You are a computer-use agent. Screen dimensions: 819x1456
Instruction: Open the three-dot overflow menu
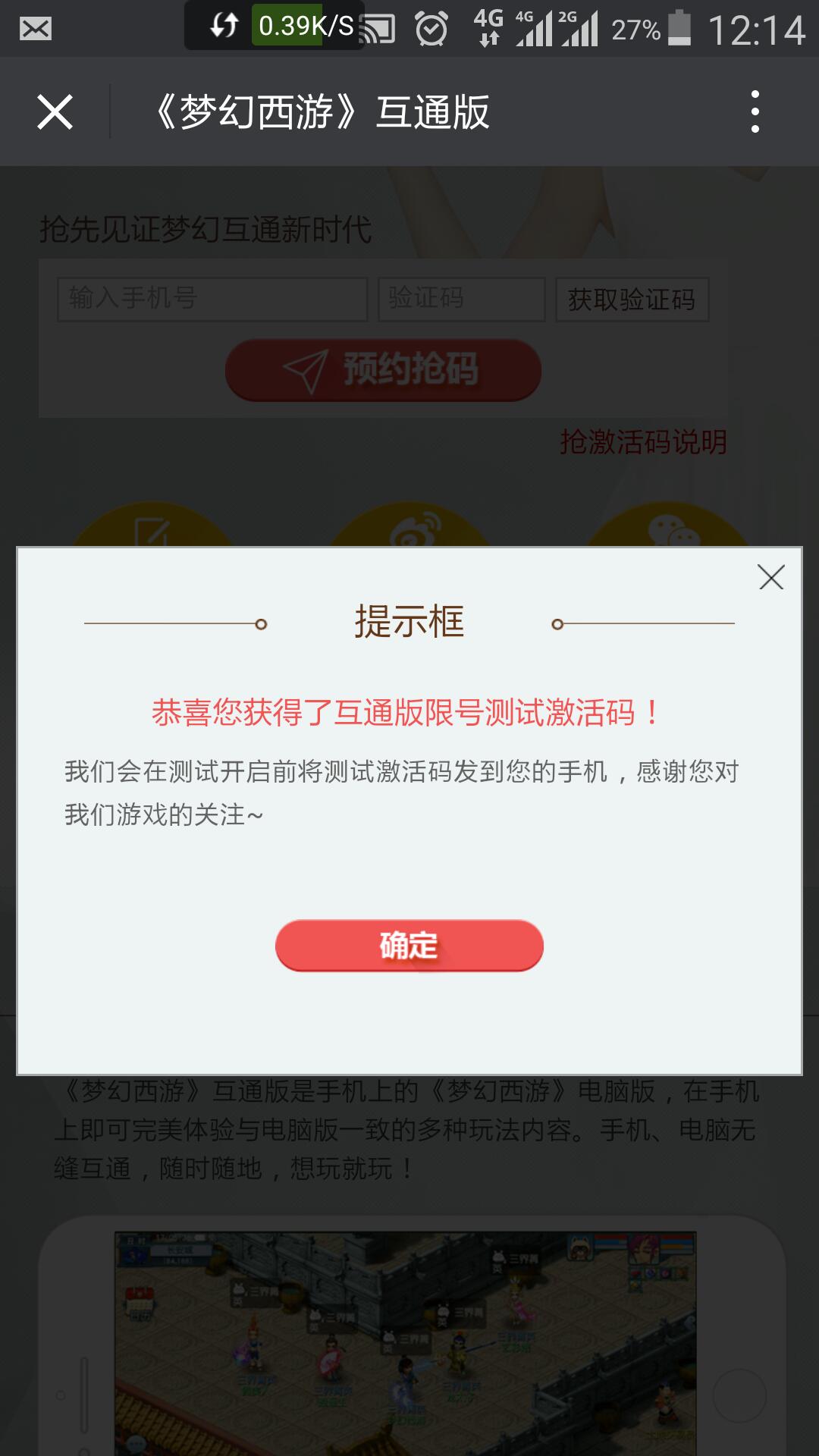[x=755, y=112]
